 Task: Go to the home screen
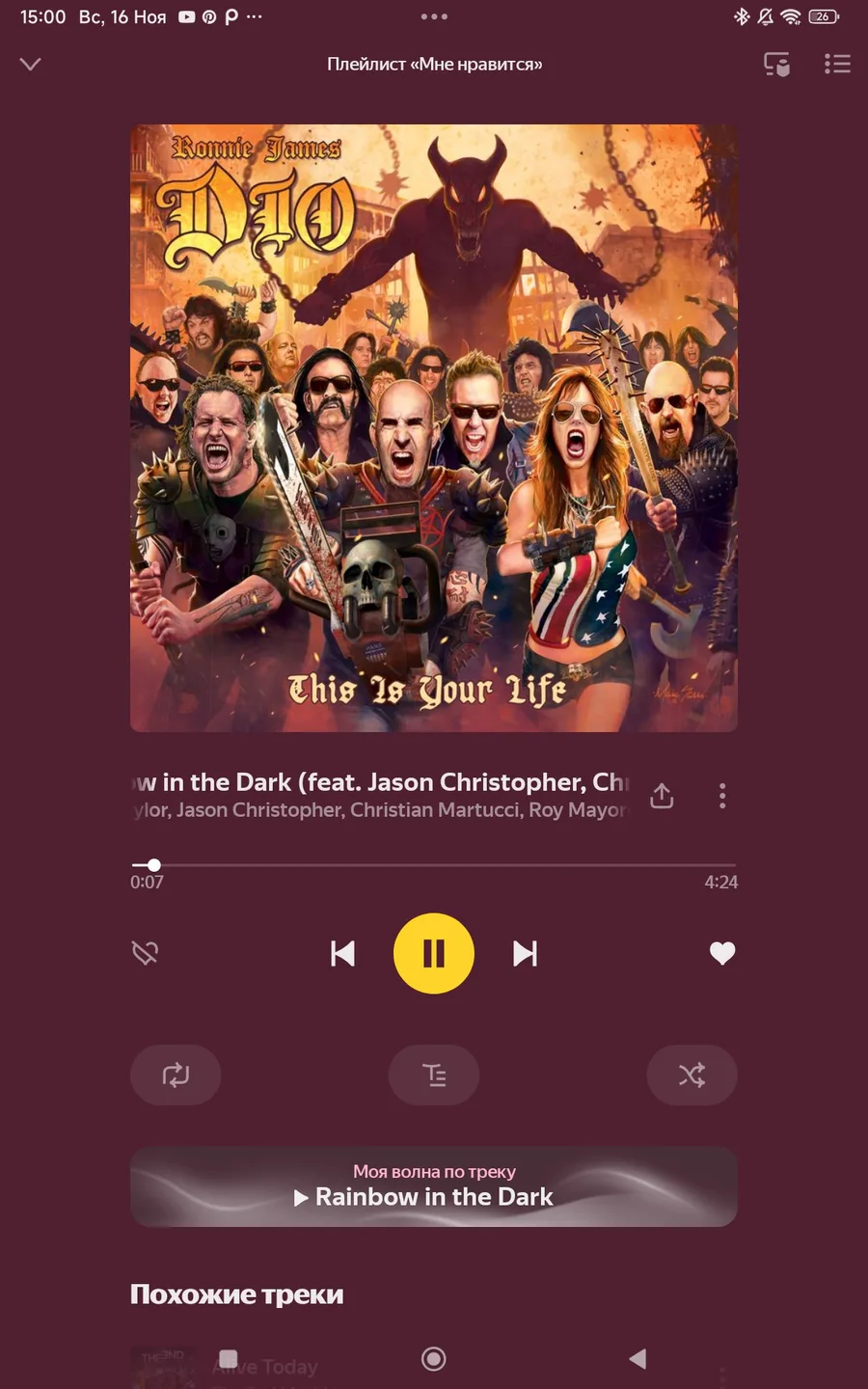434,1358
